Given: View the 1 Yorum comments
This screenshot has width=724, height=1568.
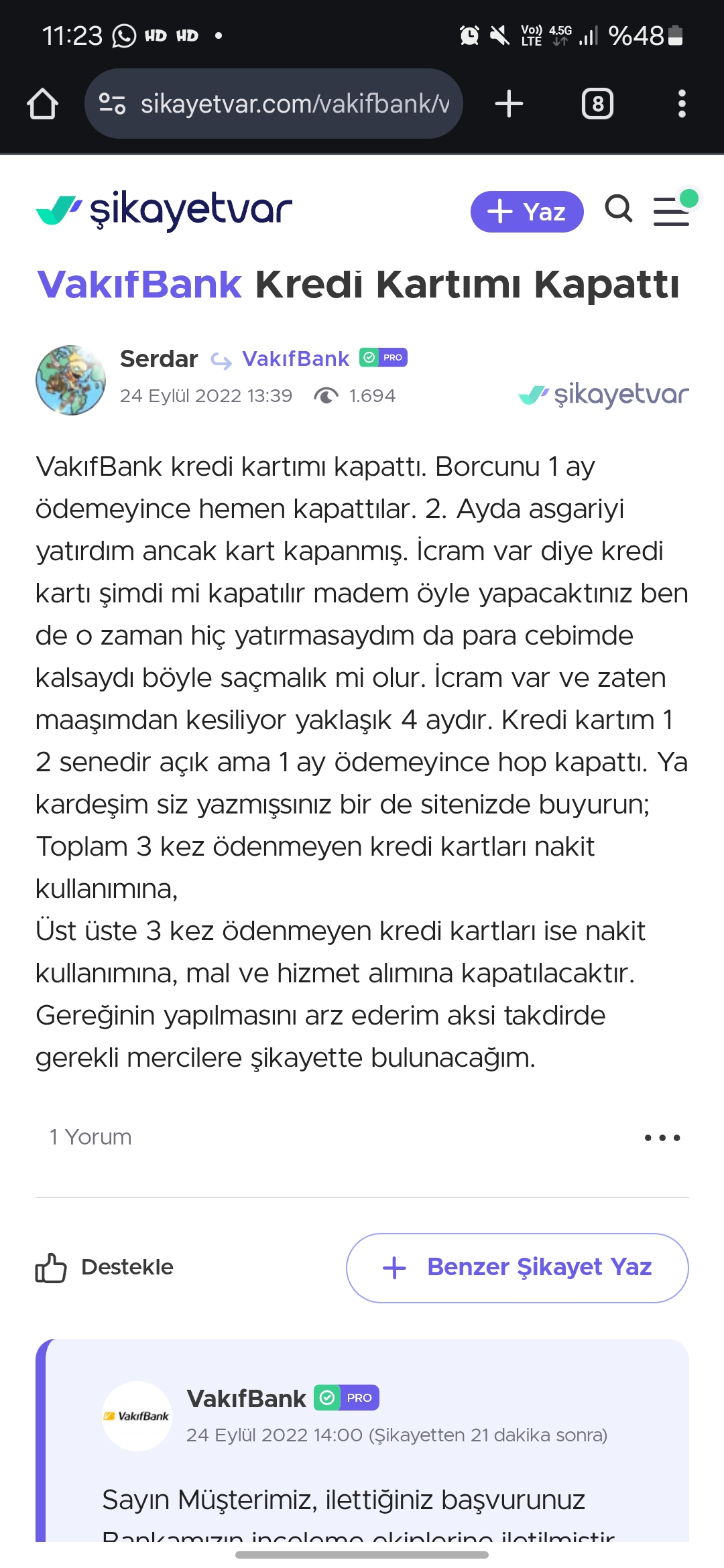Looking at the screenshot, I should coord(90,1137).
